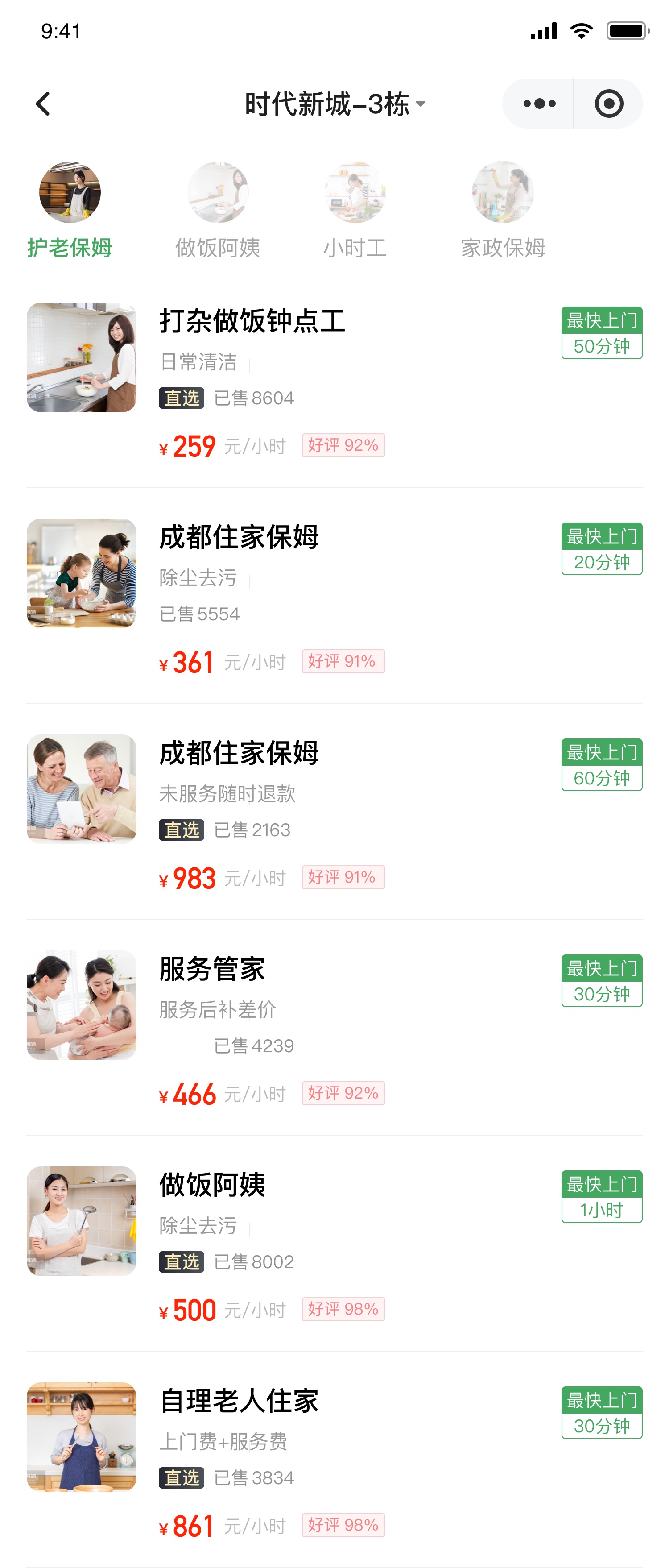Open the mini program more options menu
Viewport: 669px width, 1568px height.
539,104
